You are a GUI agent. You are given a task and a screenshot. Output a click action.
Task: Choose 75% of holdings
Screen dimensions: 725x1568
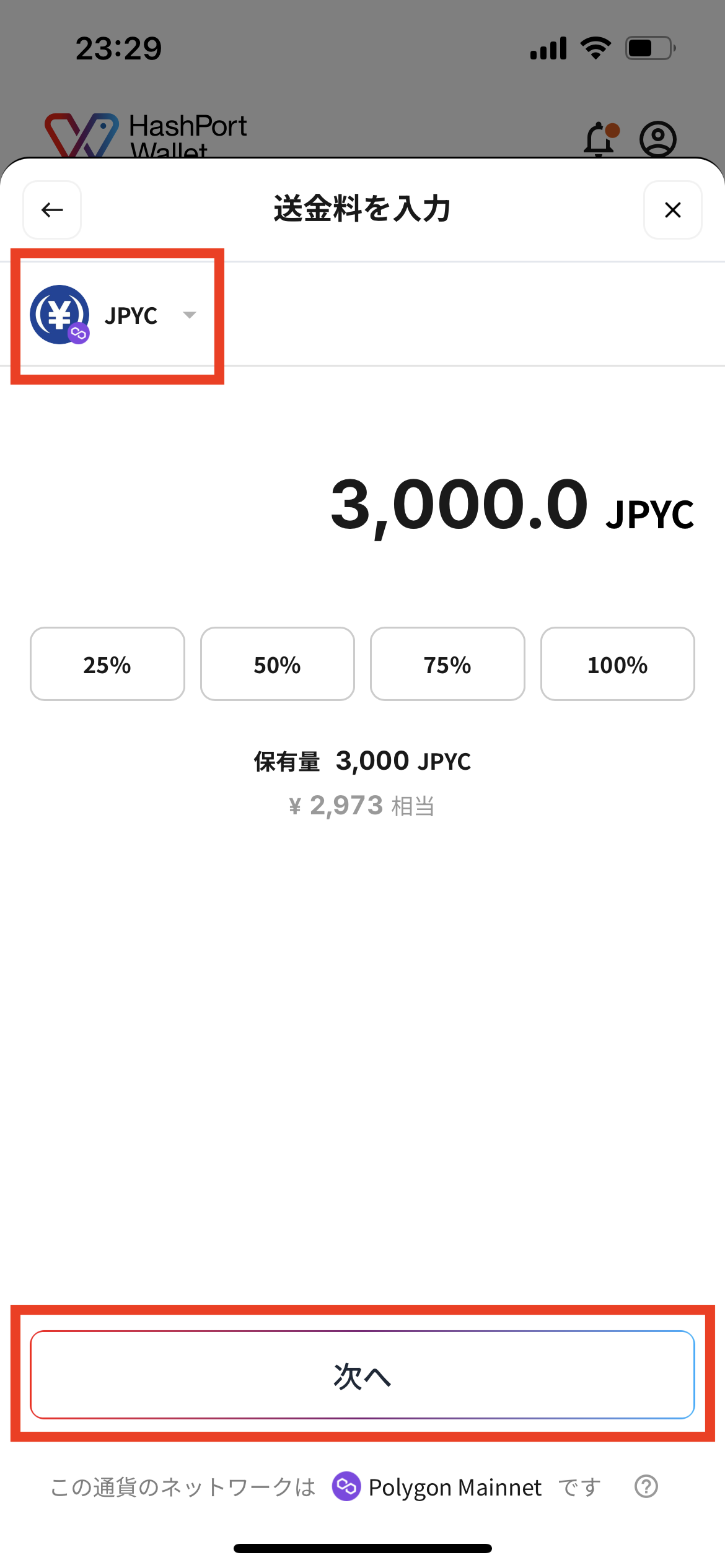tap(447, 664)
